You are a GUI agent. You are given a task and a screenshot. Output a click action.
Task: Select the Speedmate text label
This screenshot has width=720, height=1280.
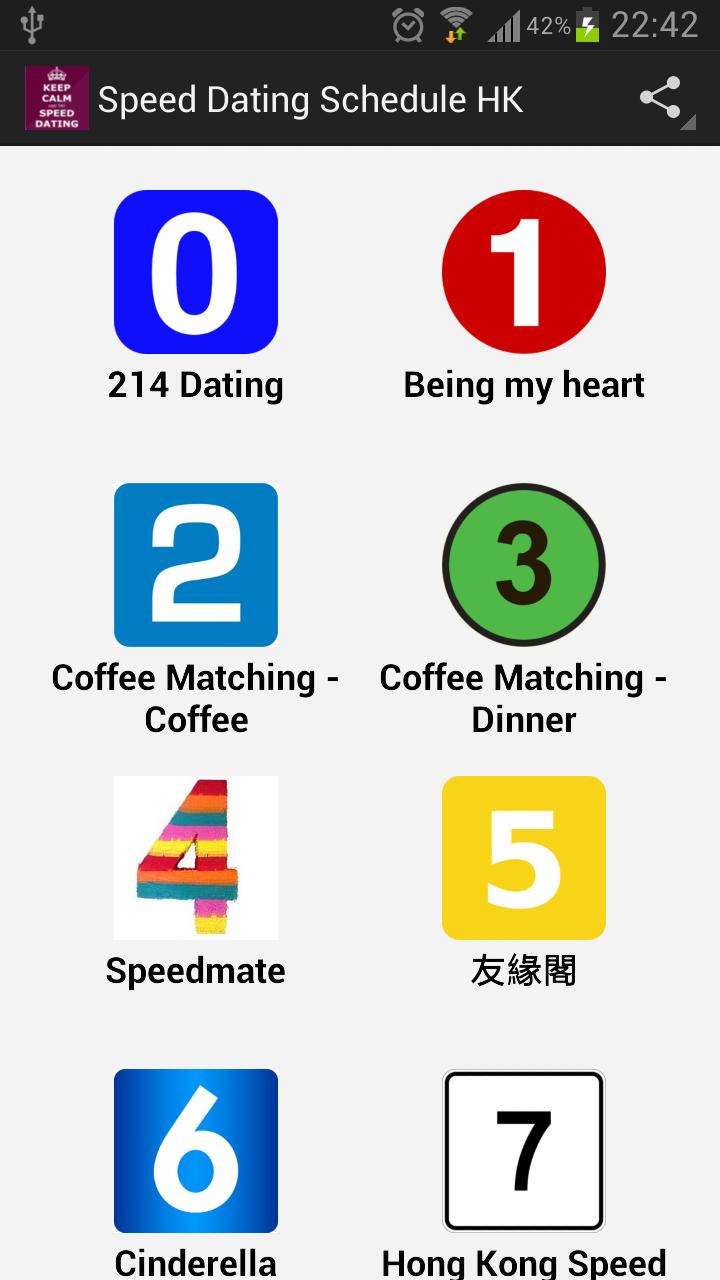click(x=196, y=971)
